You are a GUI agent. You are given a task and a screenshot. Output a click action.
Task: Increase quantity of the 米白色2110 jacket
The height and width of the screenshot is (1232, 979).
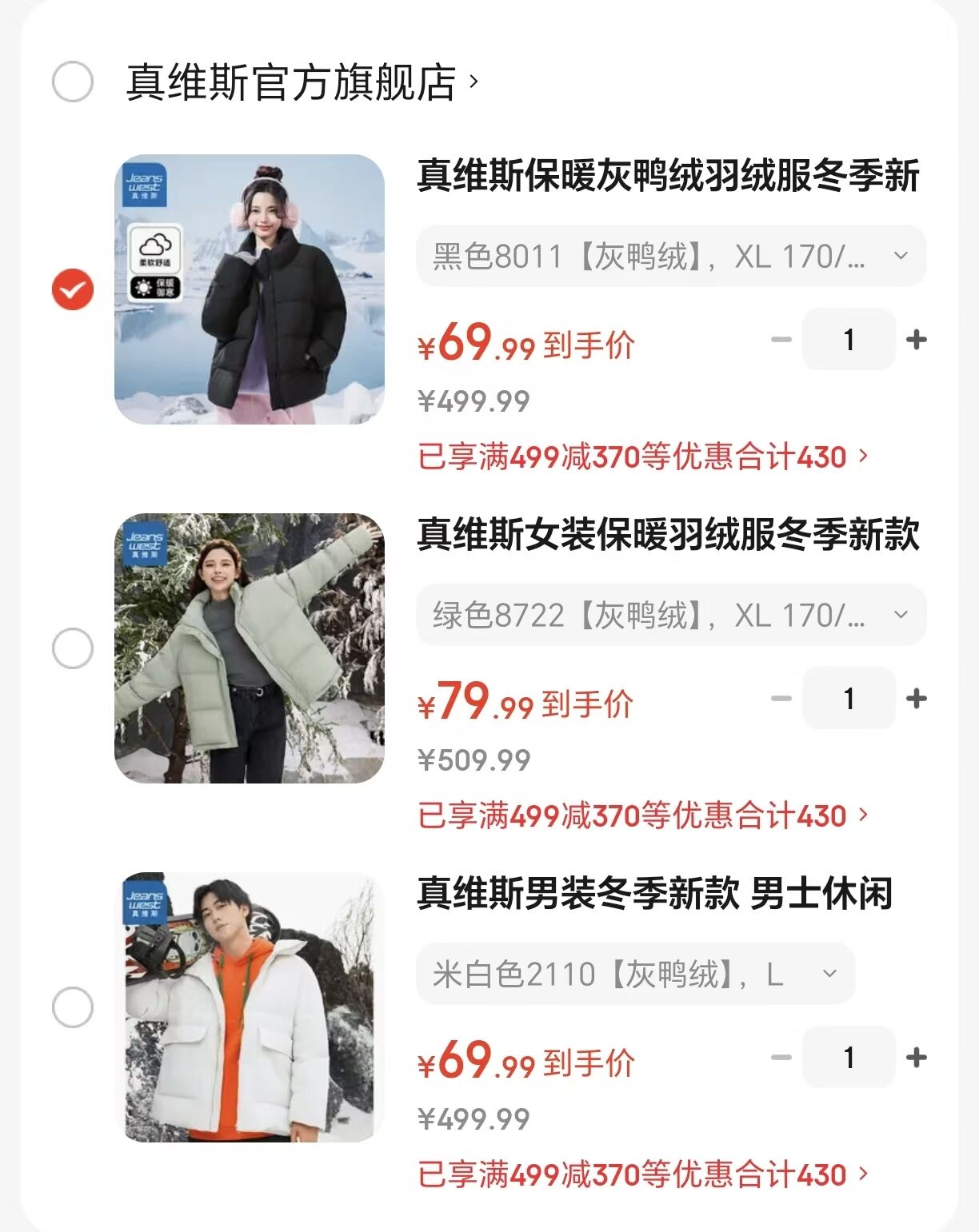pos(917,1058)
